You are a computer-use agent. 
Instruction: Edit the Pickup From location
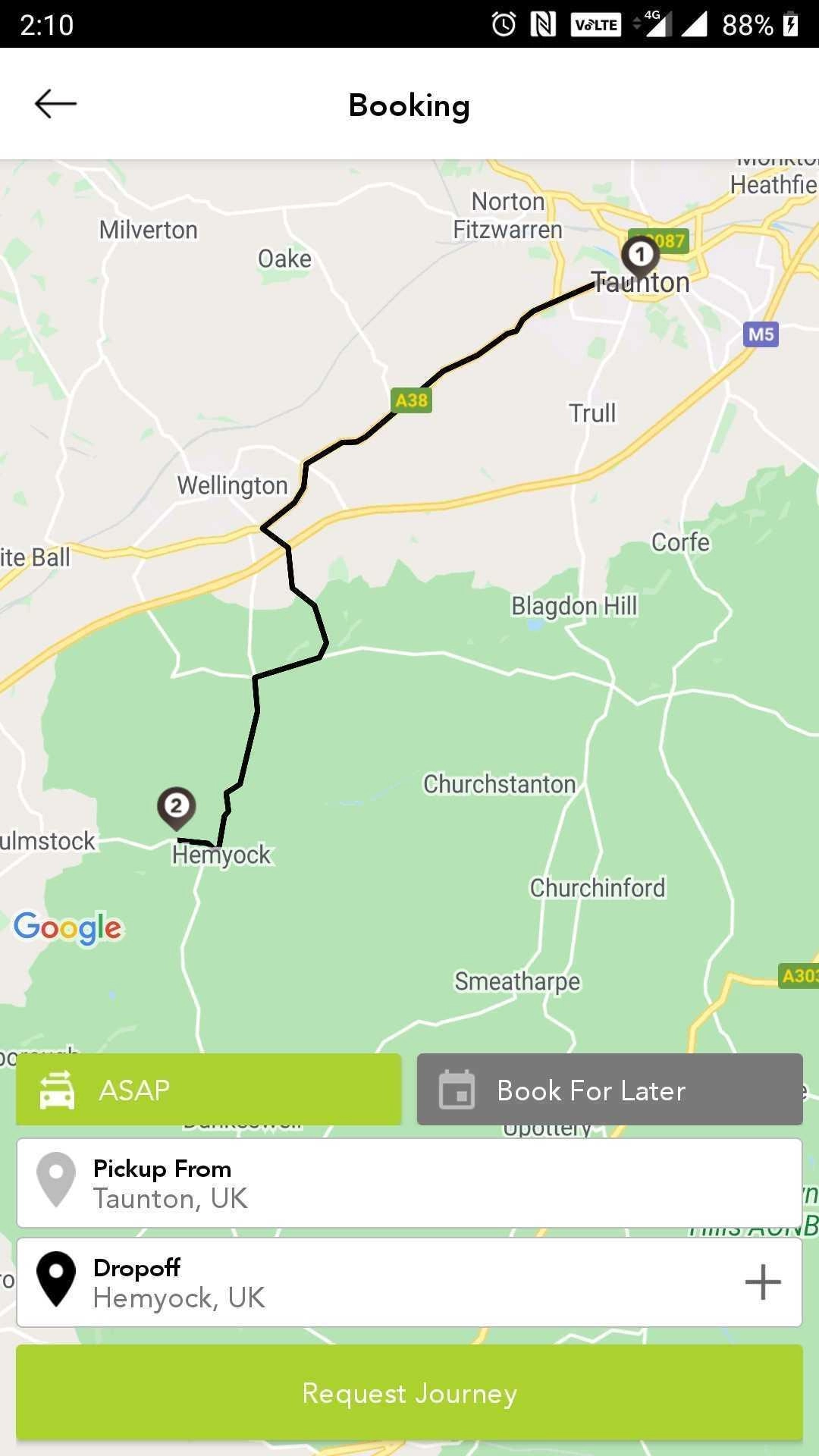coord(409,1183)
